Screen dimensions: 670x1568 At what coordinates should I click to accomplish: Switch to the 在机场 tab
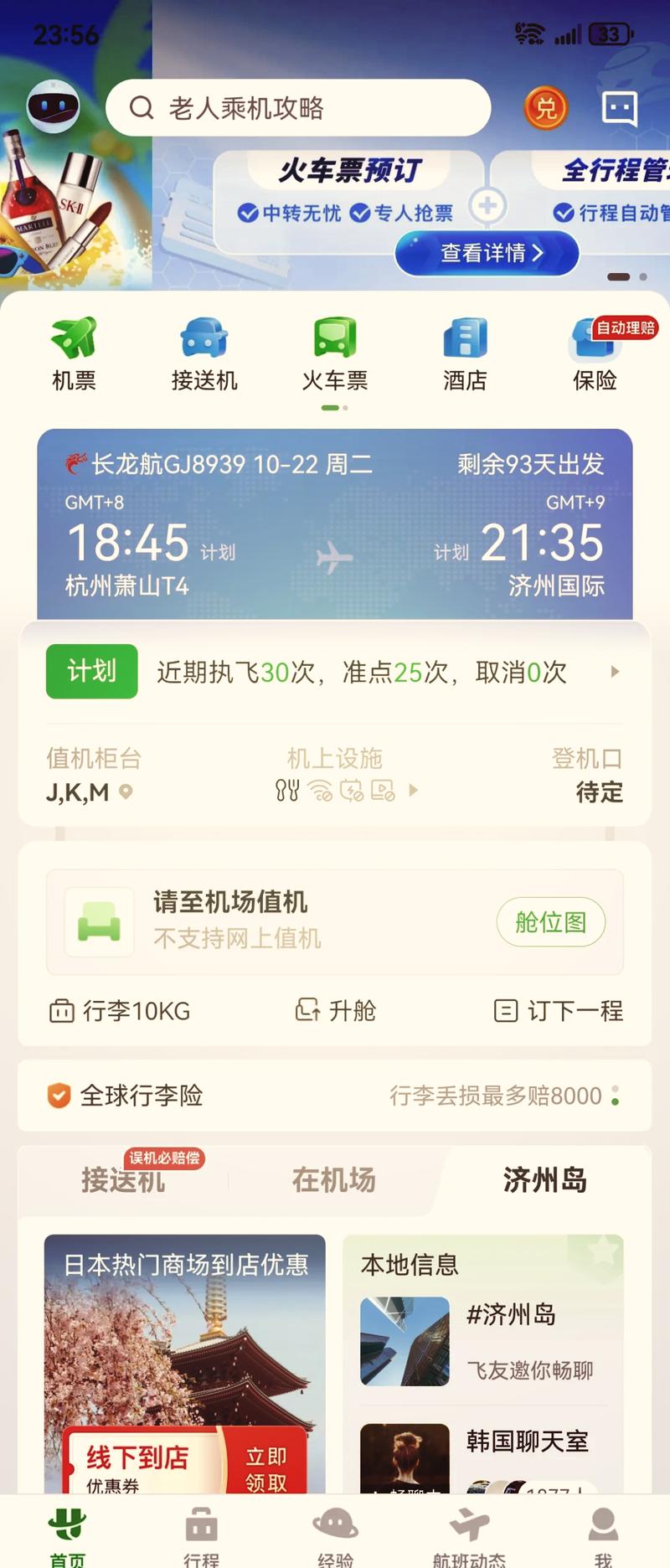[333, 1180]
